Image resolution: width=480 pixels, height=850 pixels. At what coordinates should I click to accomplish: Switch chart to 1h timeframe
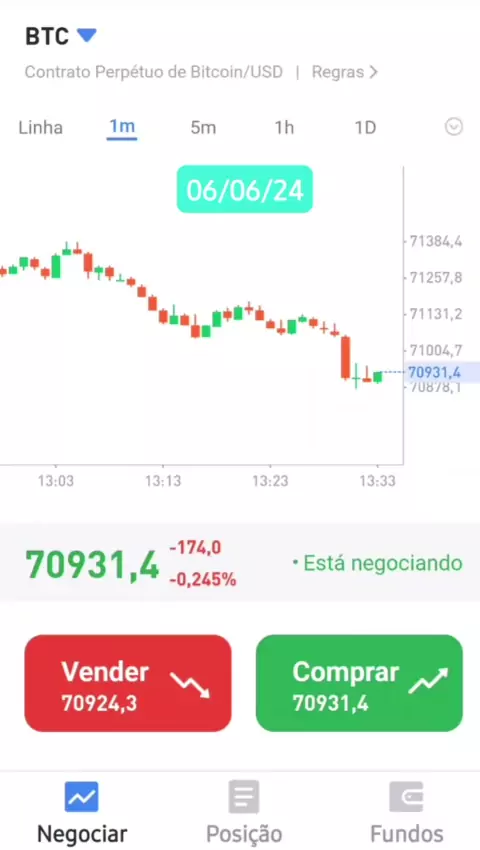(284, 128)
